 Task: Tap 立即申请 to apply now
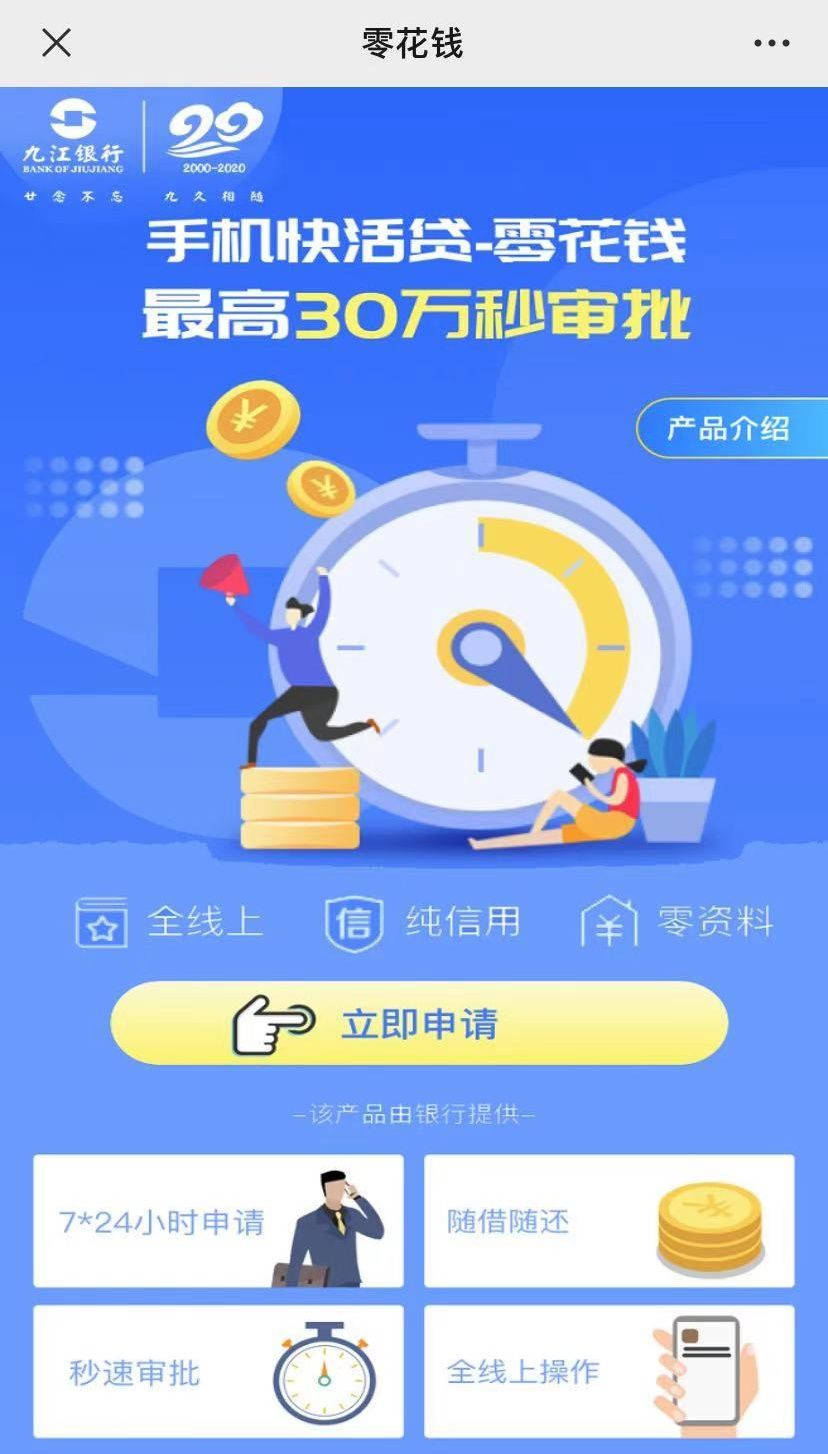point(419,1023)
